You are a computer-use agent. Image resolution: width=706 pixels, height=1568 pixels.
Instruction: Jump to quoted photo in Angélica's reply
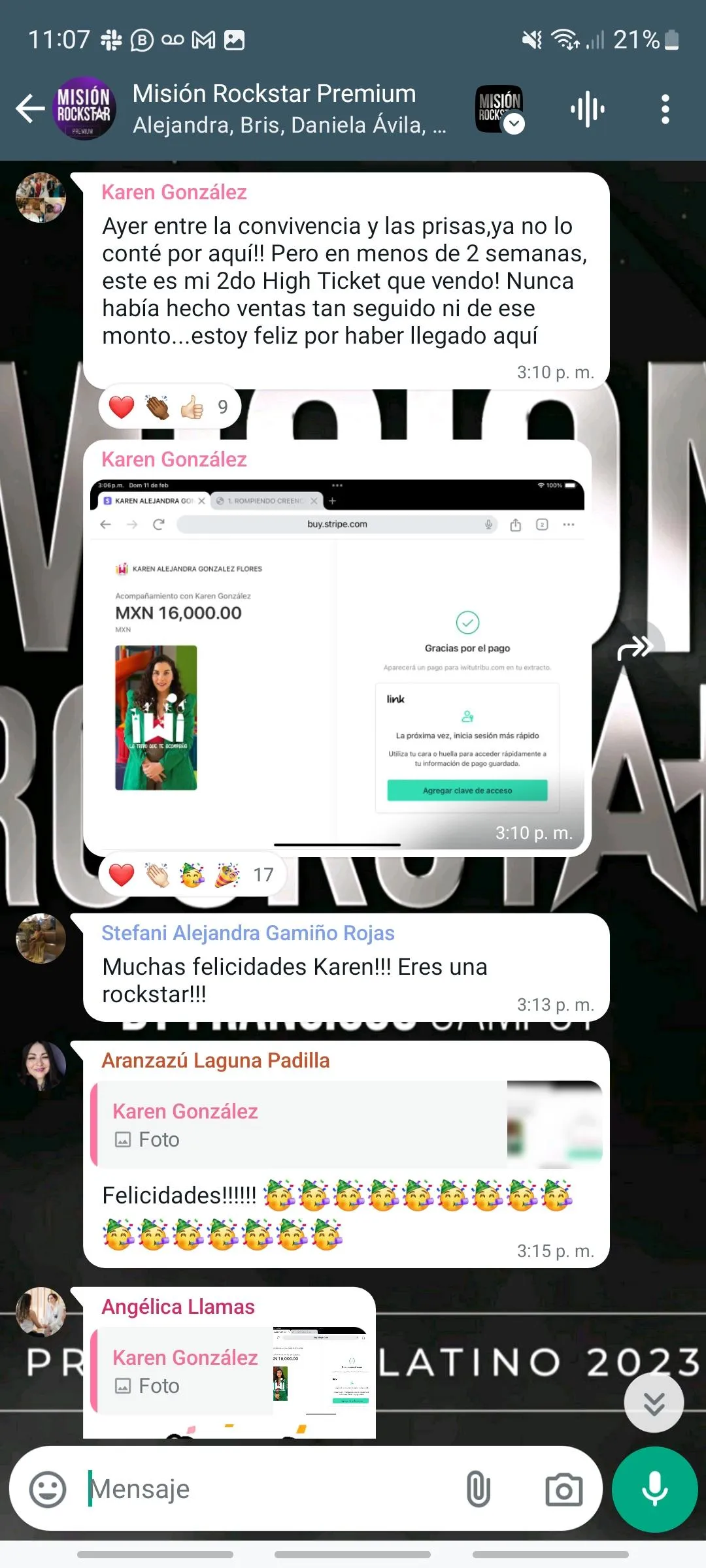pos(230,1371)
